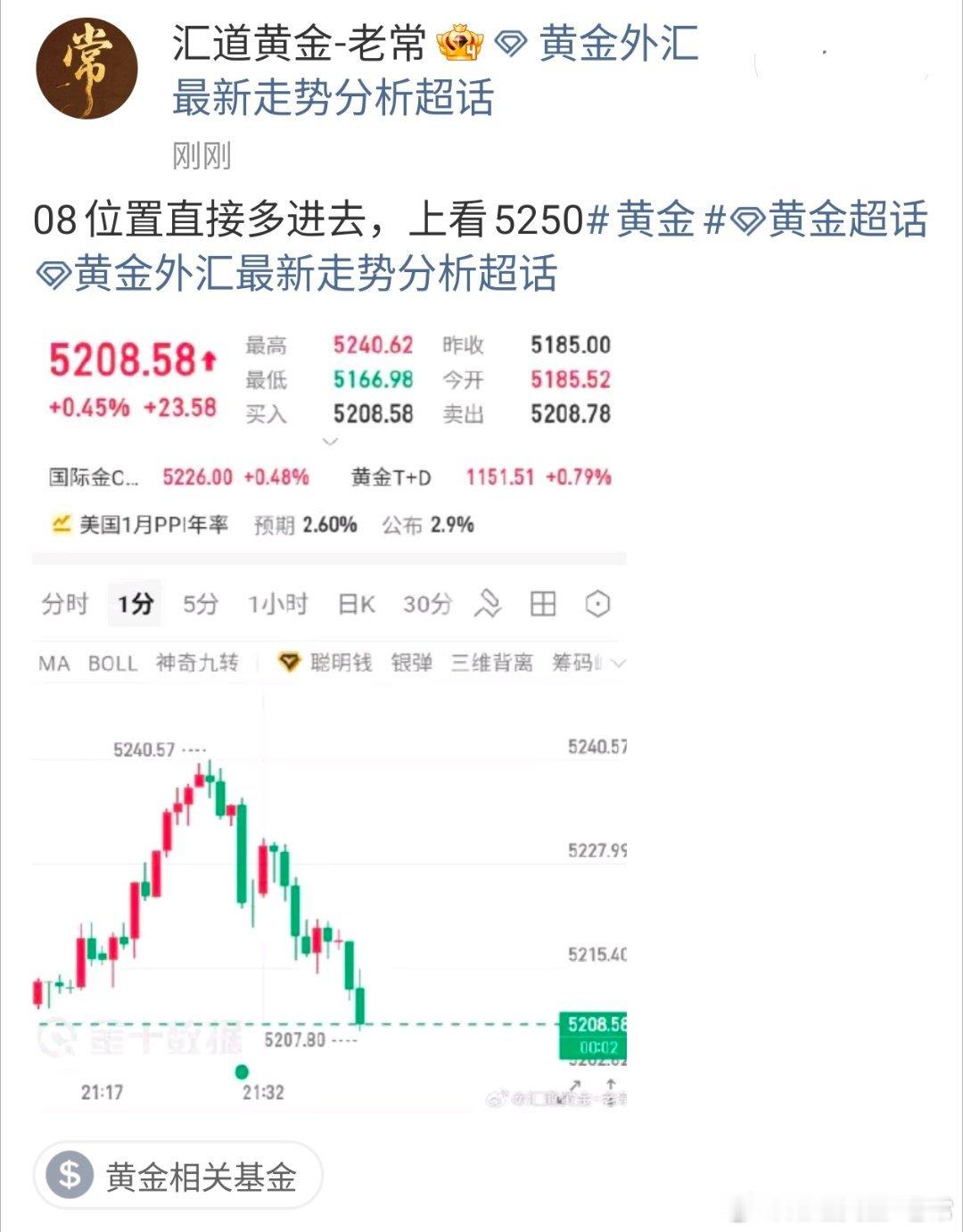963x1232 pixels.
Task: Switch to the 分时 tab
Action: tap(63, 604)
